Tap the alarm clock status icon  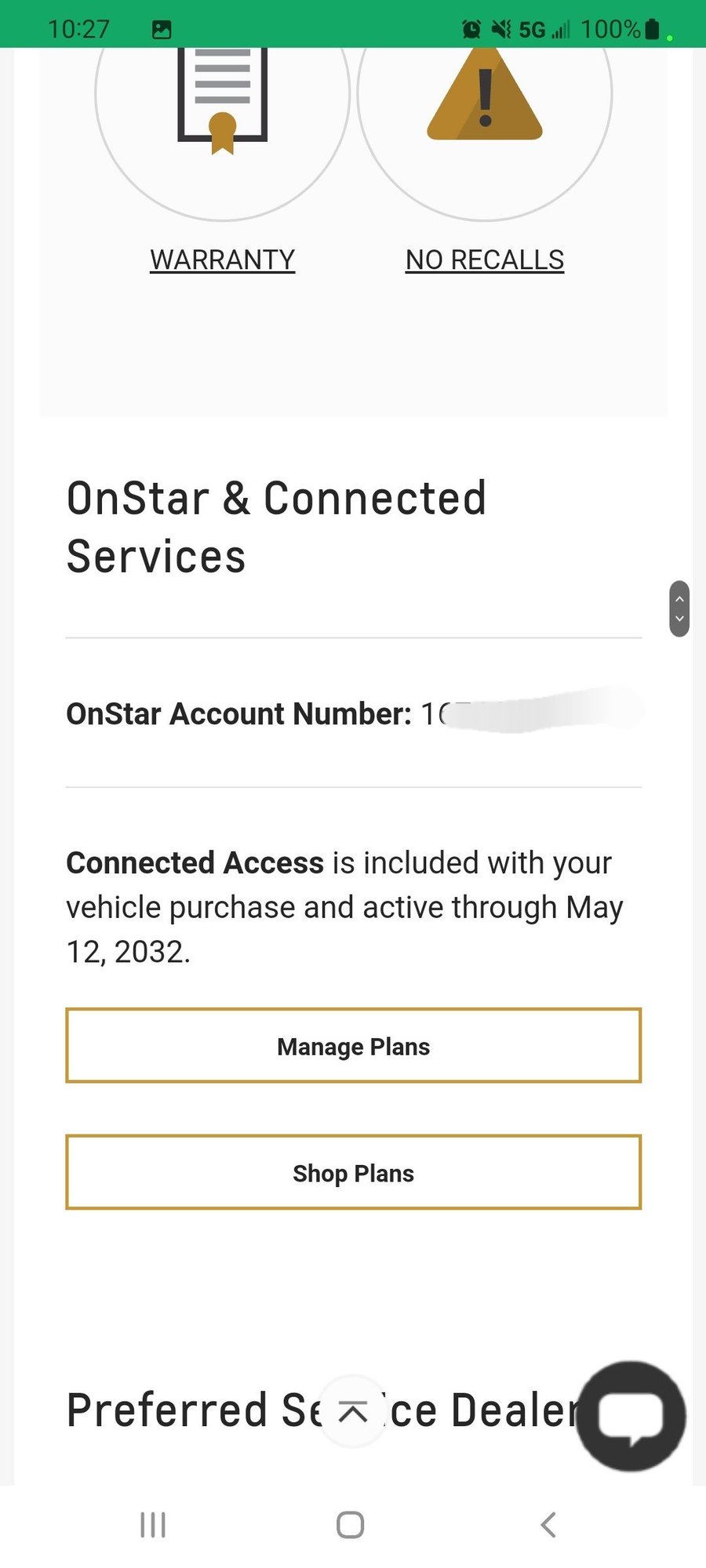coord(471,29)
